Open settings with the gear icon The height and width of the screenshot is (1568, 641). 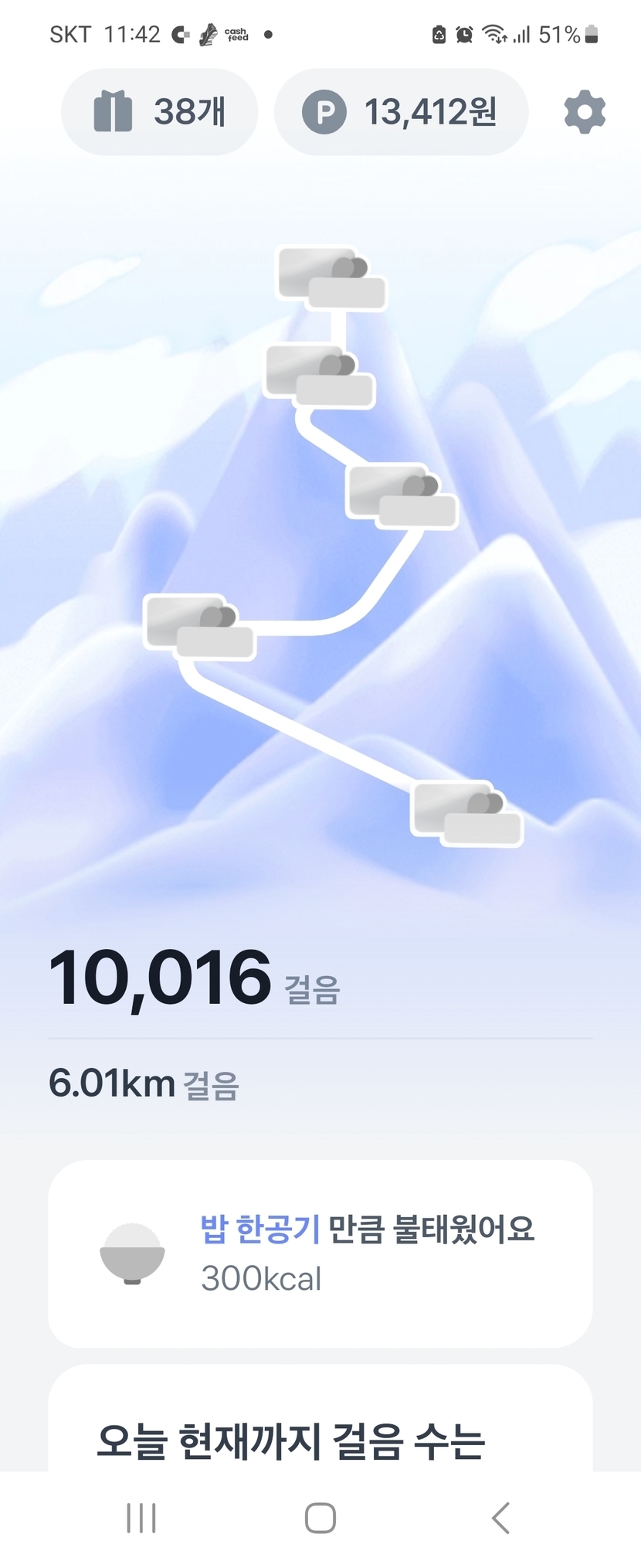(585, 112)
